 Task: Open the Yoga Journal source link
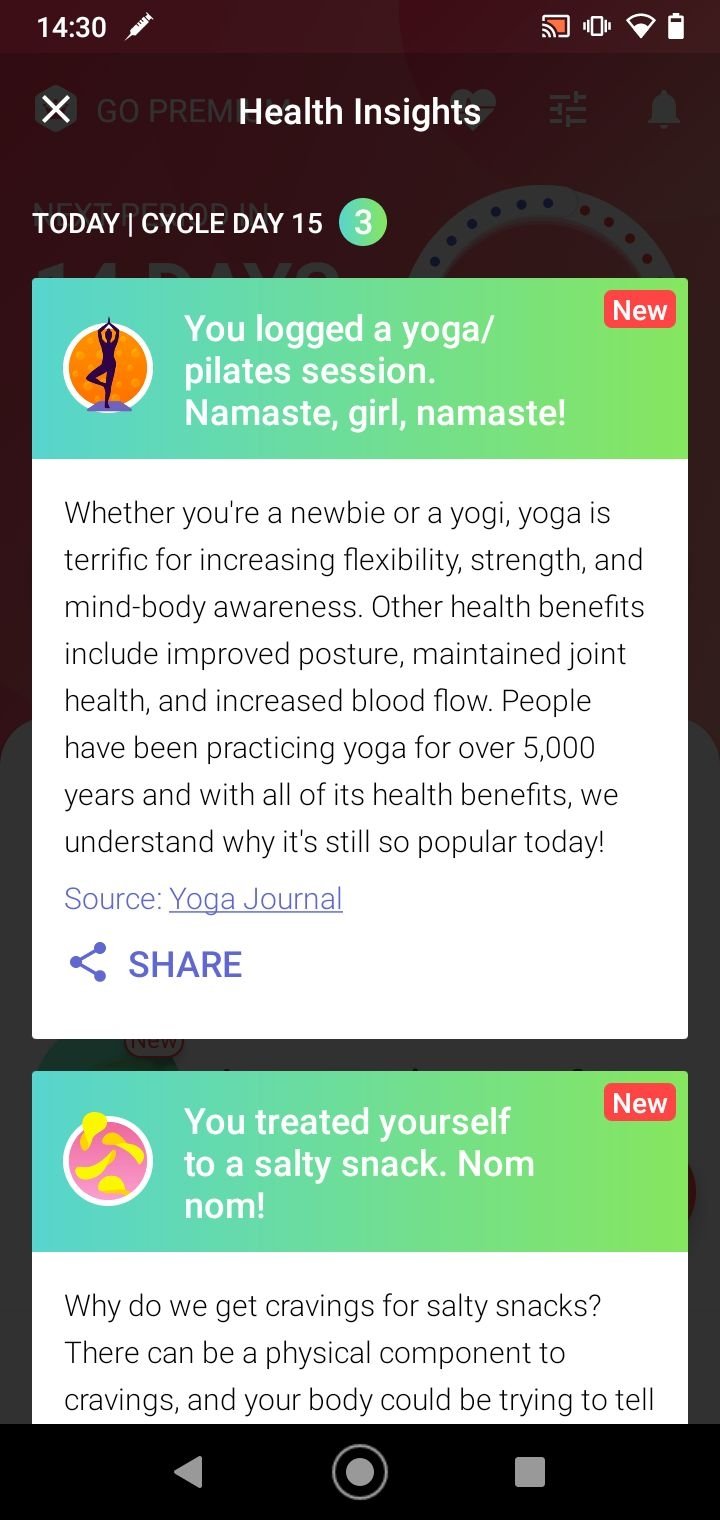click(256, 898)
